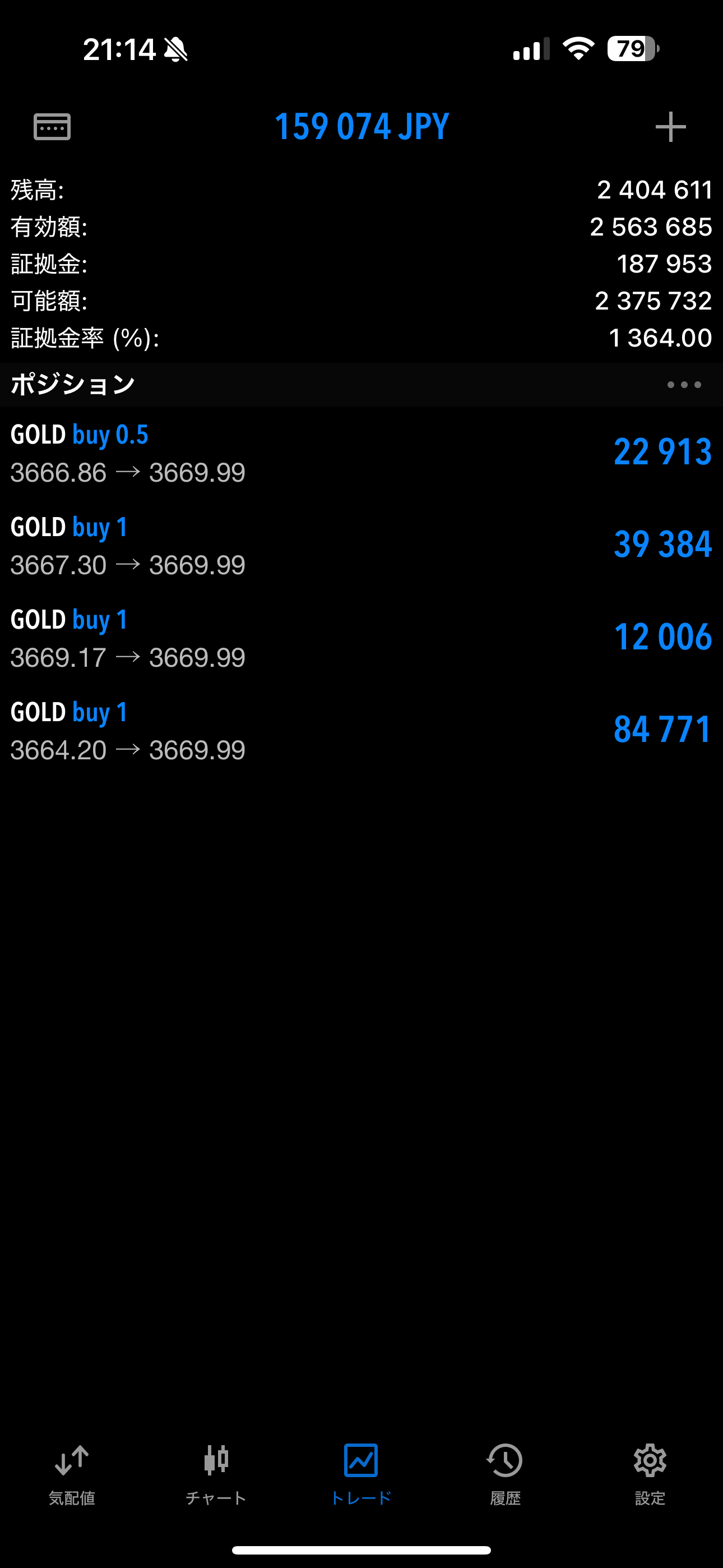Open the positions three-dot menu
Viewport: 723px width, 1568px height.
point(684,385)
